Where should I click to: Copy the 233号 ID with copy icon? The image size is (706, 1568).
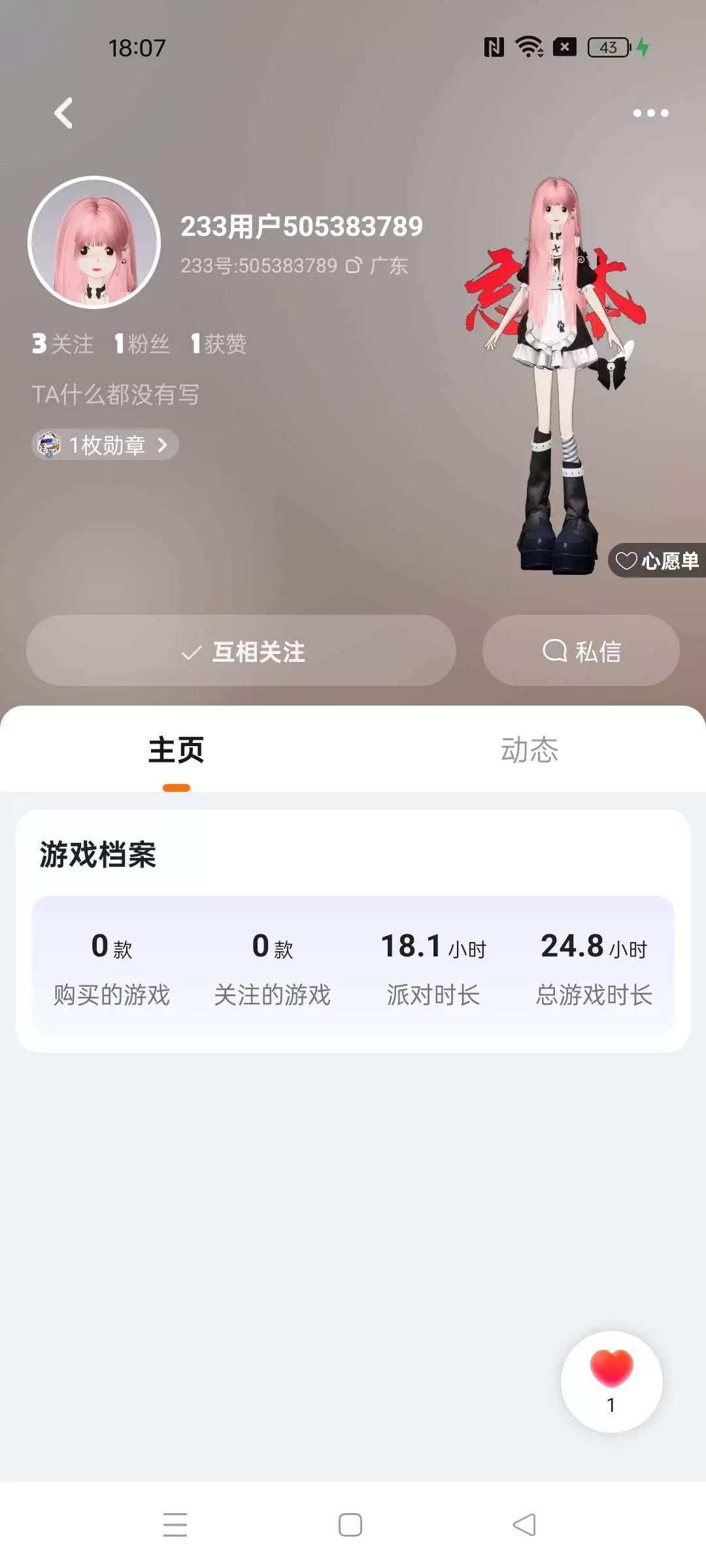(353, 265)
